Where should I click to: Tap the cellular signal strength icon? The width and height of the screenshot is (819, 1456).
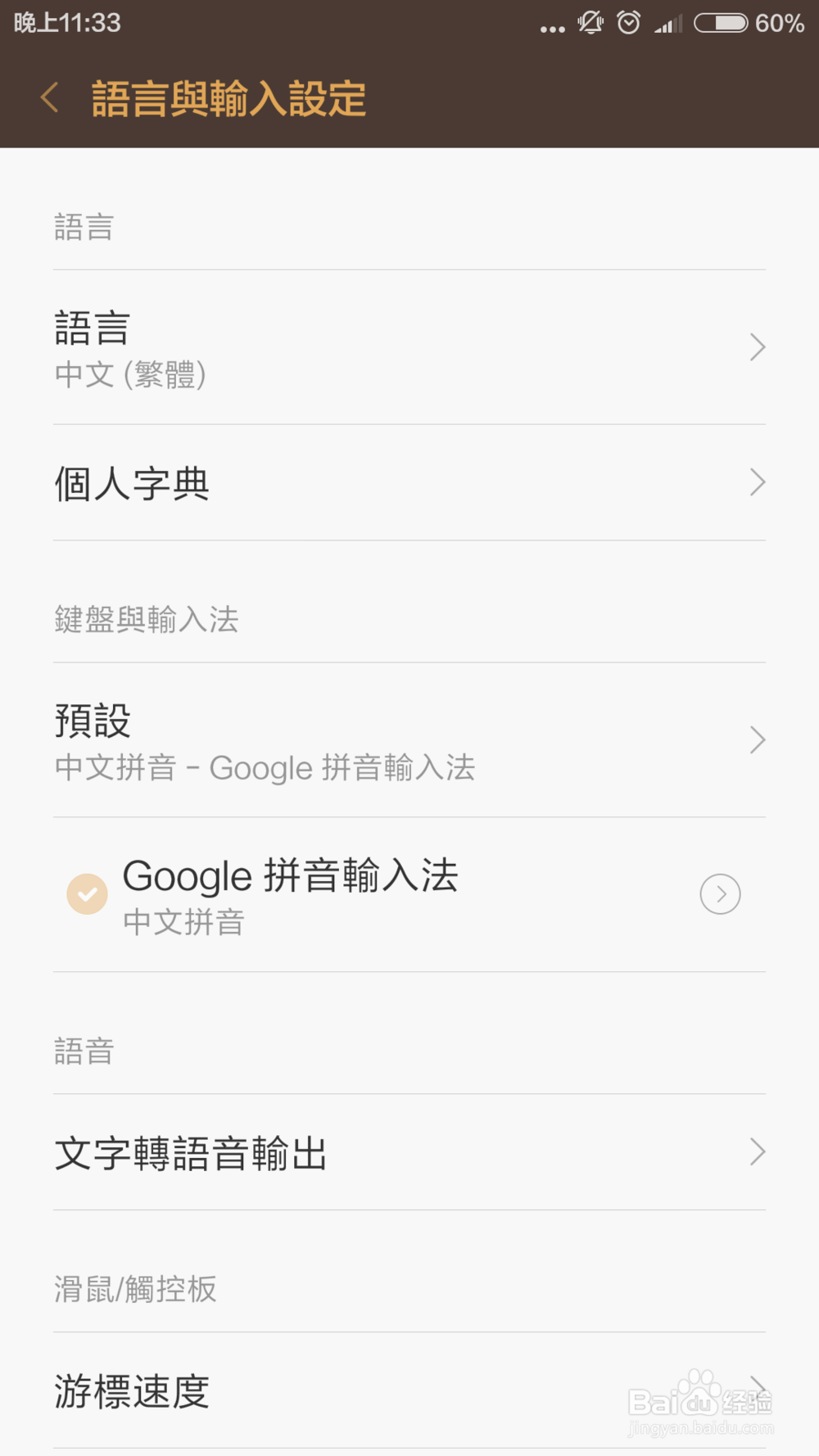pyautogui.click(x=668, y=24)
